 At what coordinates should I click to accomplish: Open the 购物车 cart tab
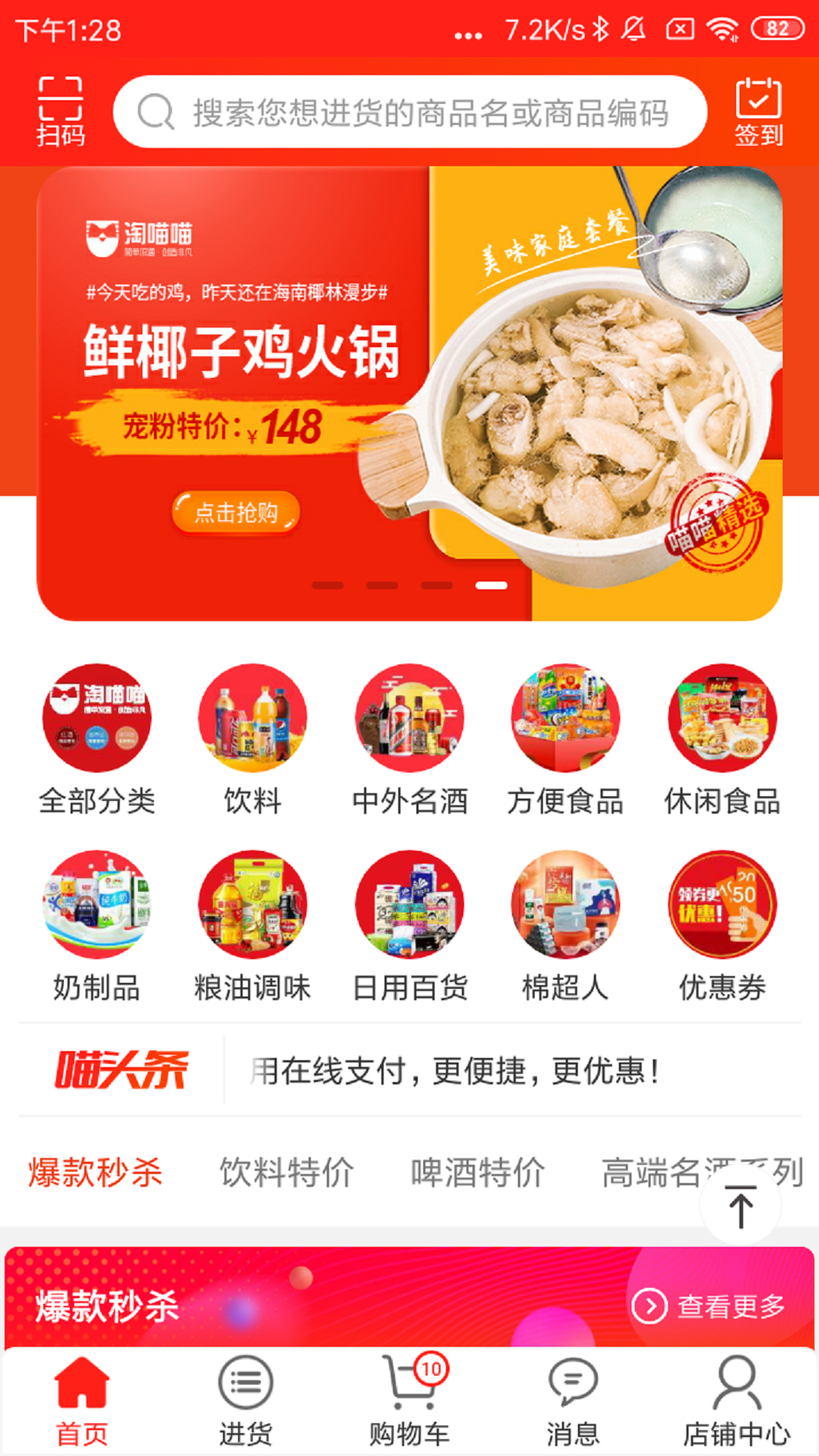coord(409,1401)
